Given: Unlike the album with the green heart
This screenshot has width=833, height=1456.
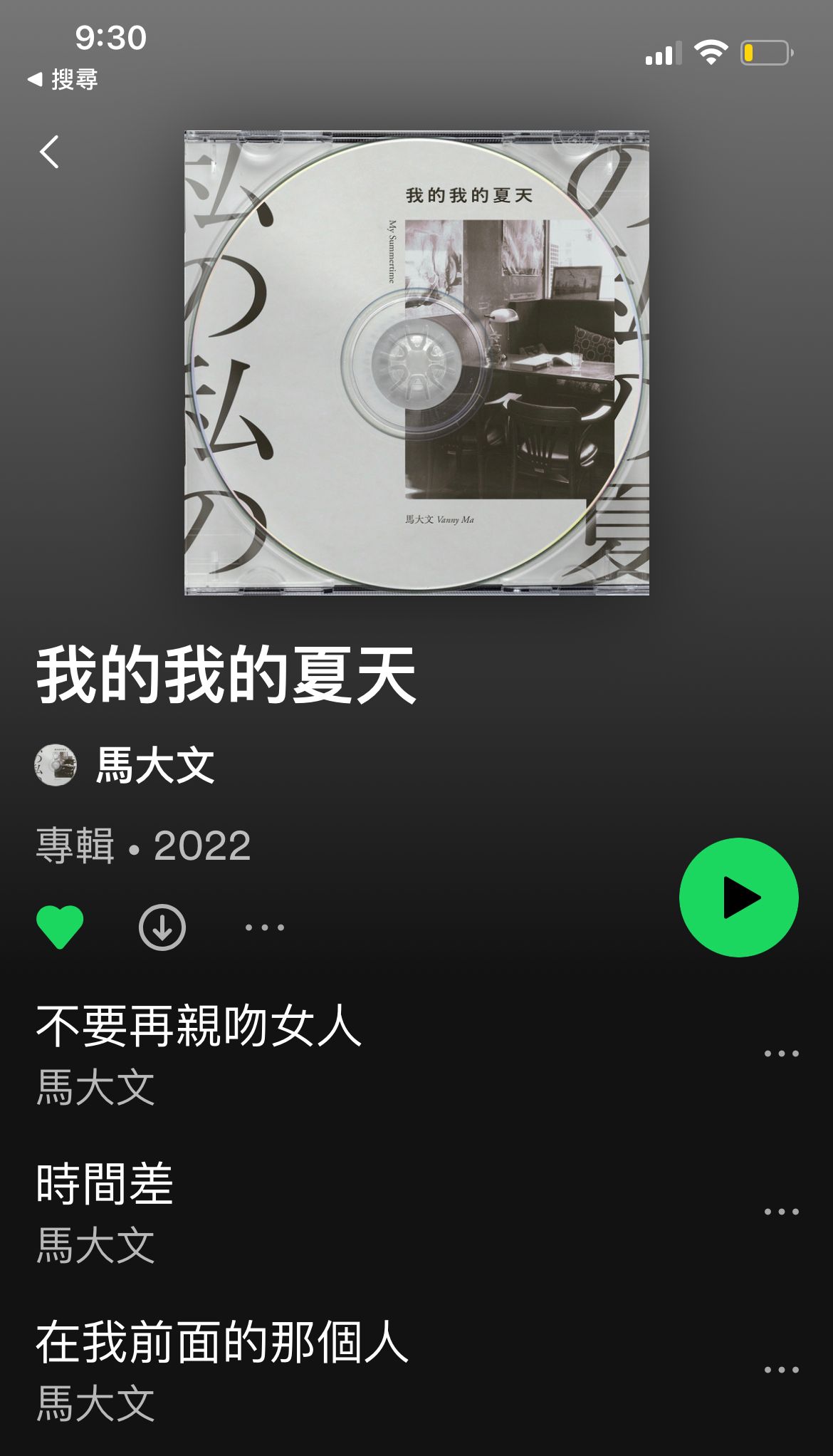Looking at the screenshot, I should click(x=60, y=927).
